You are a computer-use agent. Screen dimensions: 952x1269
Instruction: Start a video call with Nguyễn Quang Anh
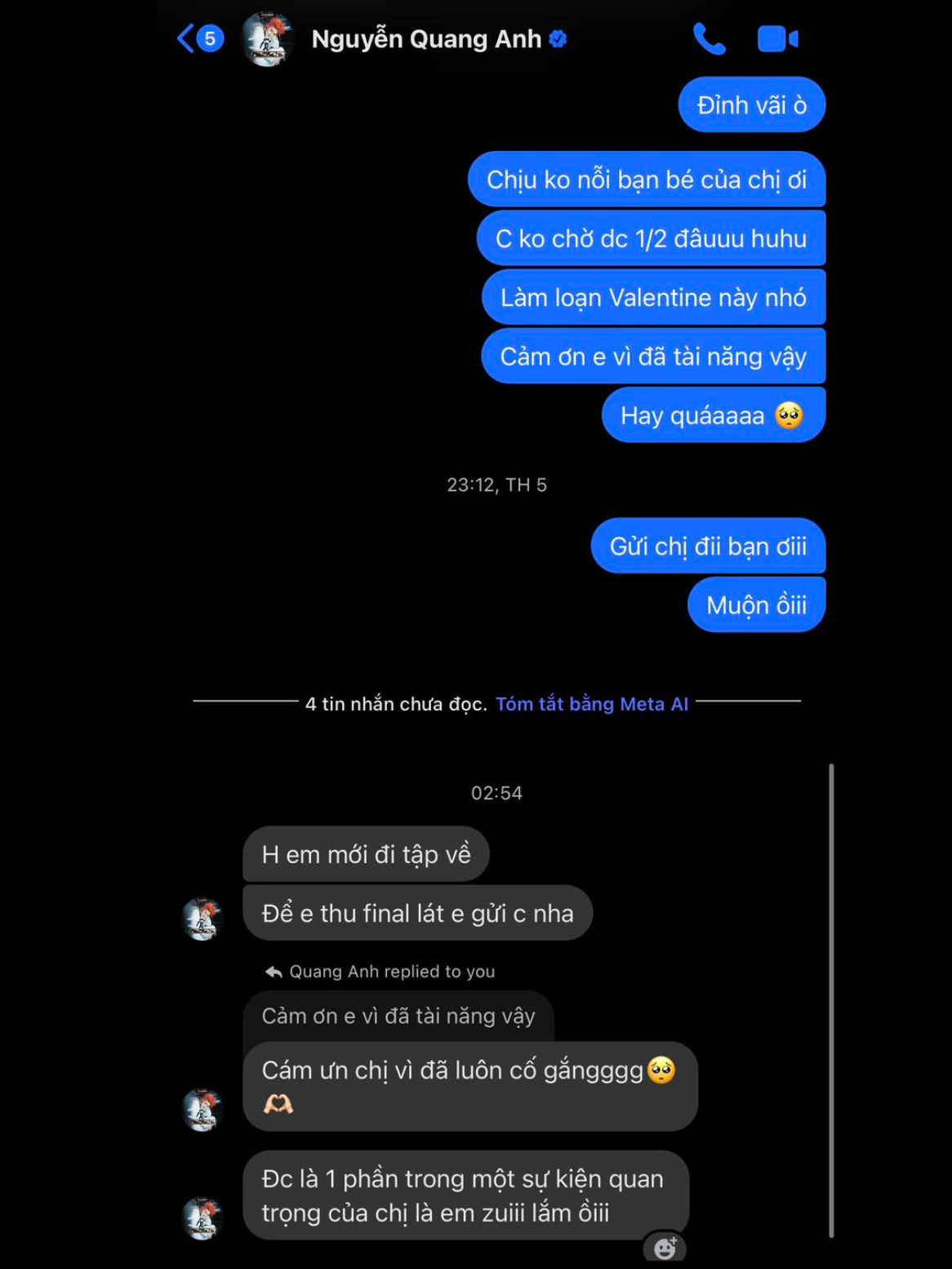(x=776, y=38)
